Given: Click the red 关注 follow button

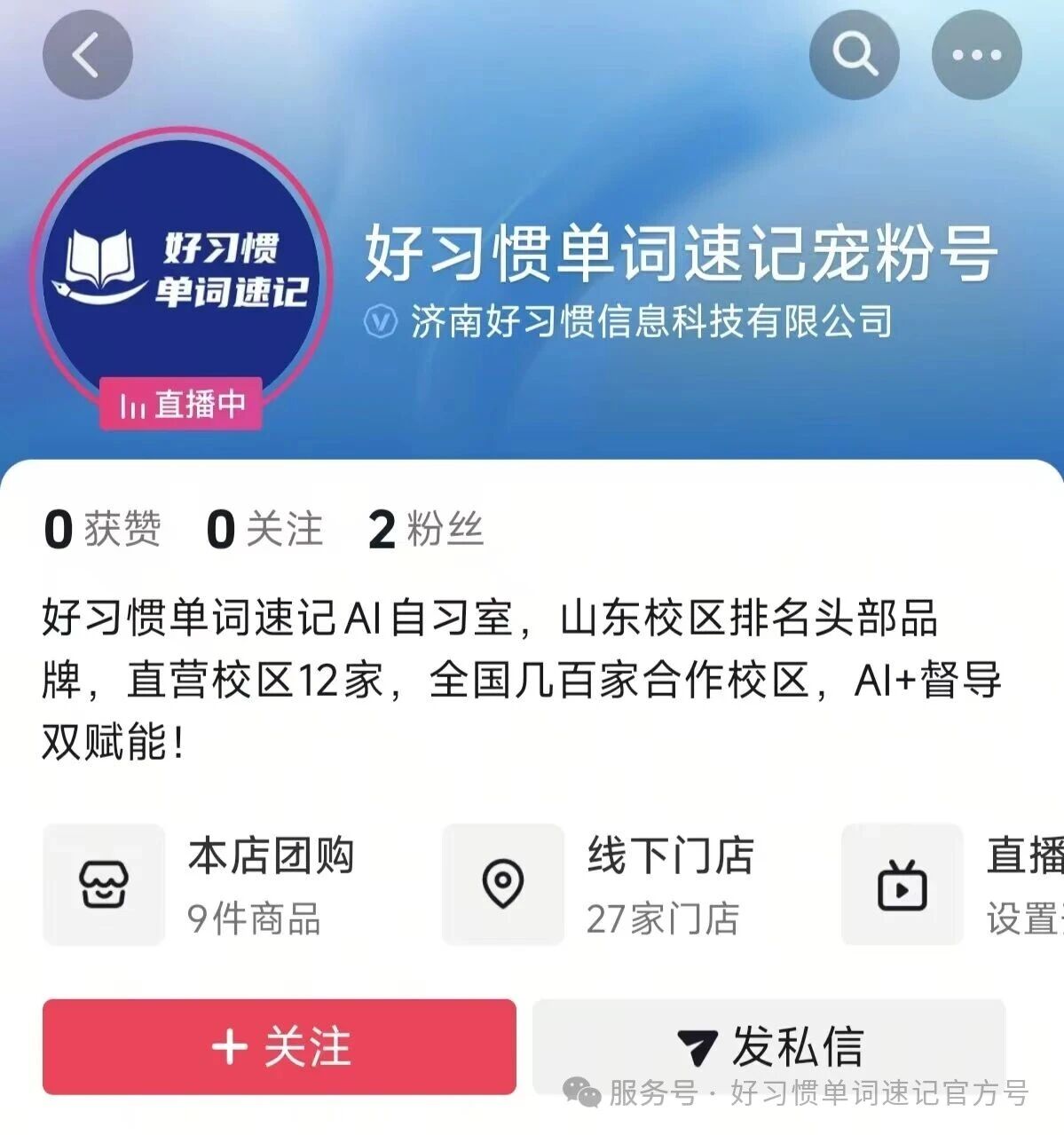Looking at the screenshot, I should (279, 1047).
